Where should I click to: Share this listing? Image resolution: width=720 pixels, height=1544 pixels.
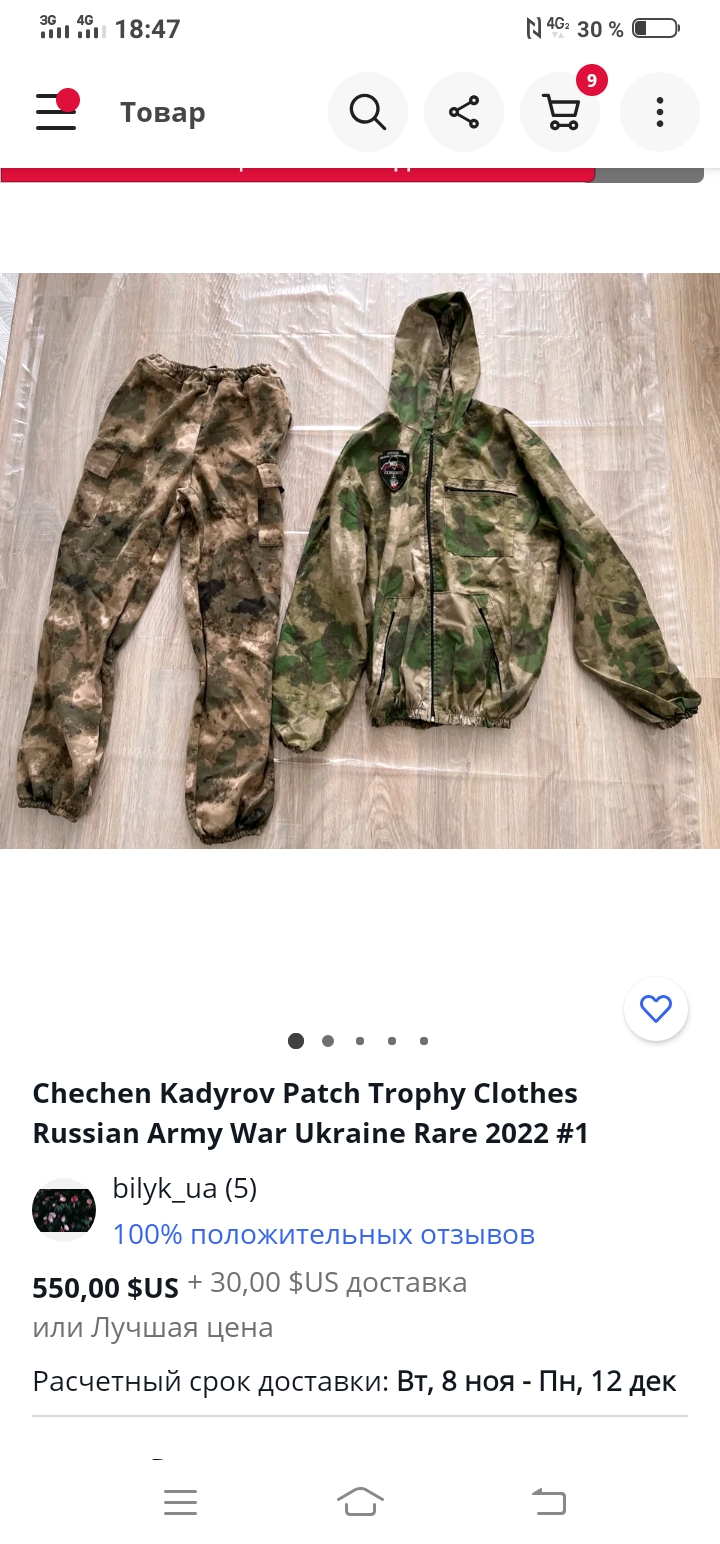(464, 112)
